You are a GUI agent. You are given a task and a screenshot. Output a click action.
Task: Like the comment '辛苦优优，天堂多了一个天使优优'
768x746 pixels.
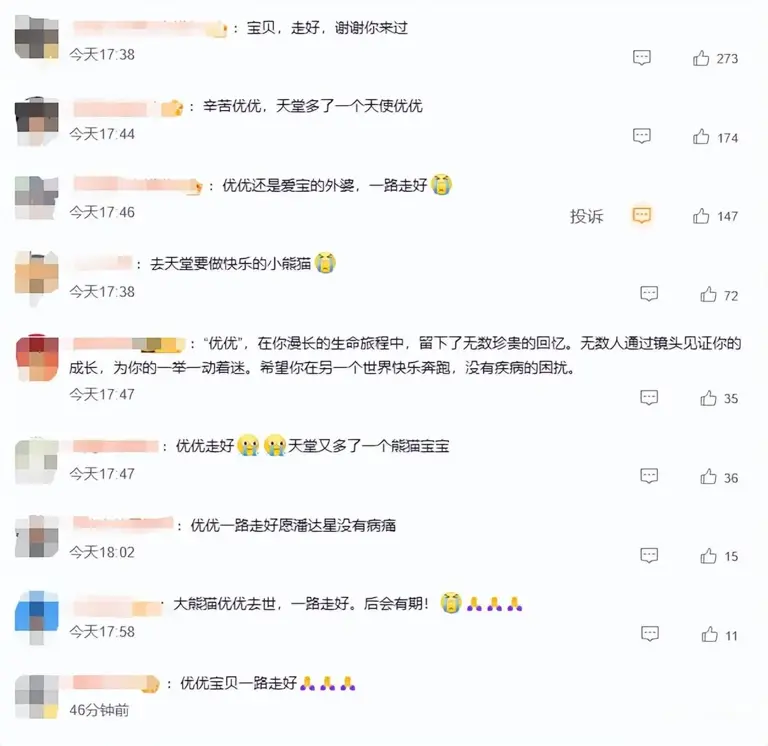[701, 137]
